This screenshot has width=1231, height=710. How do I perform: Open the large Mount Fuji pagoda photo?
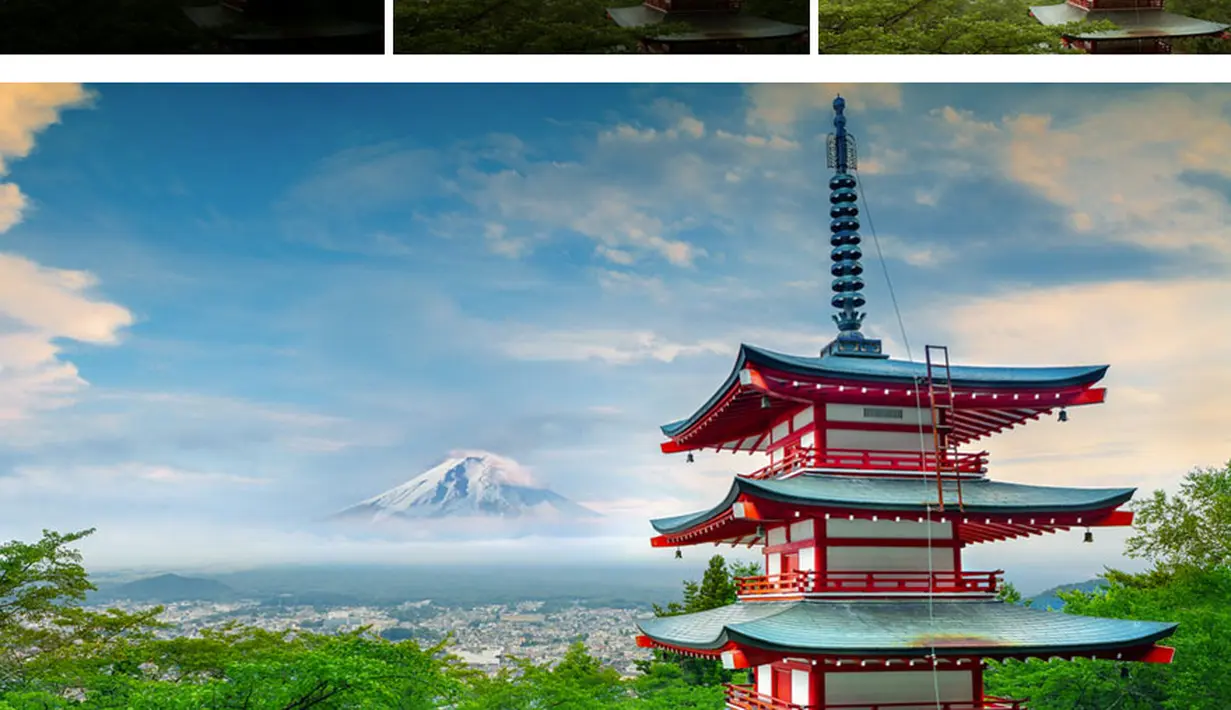(615, 396)
